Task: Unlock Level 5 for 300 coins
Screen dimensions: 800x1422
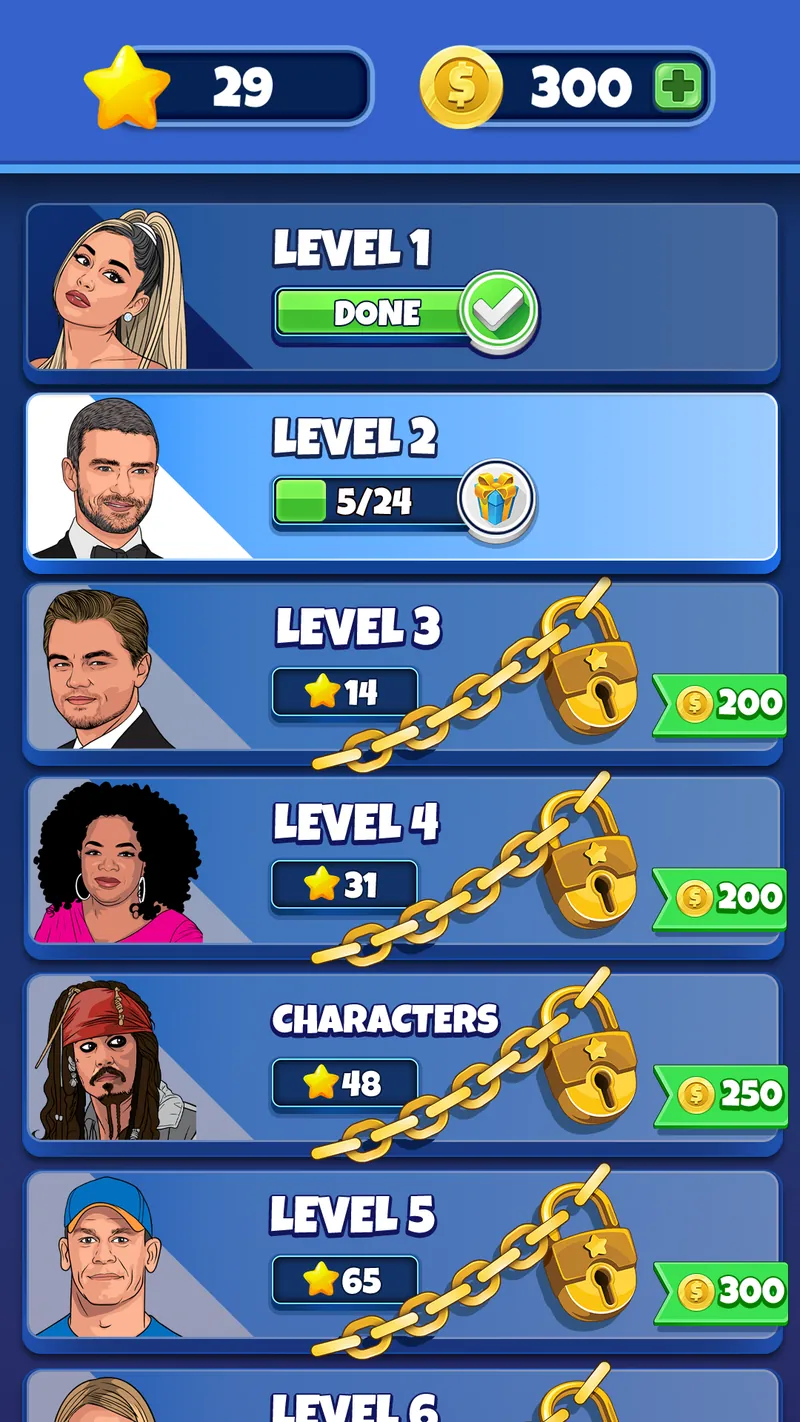Action: 722,1291
